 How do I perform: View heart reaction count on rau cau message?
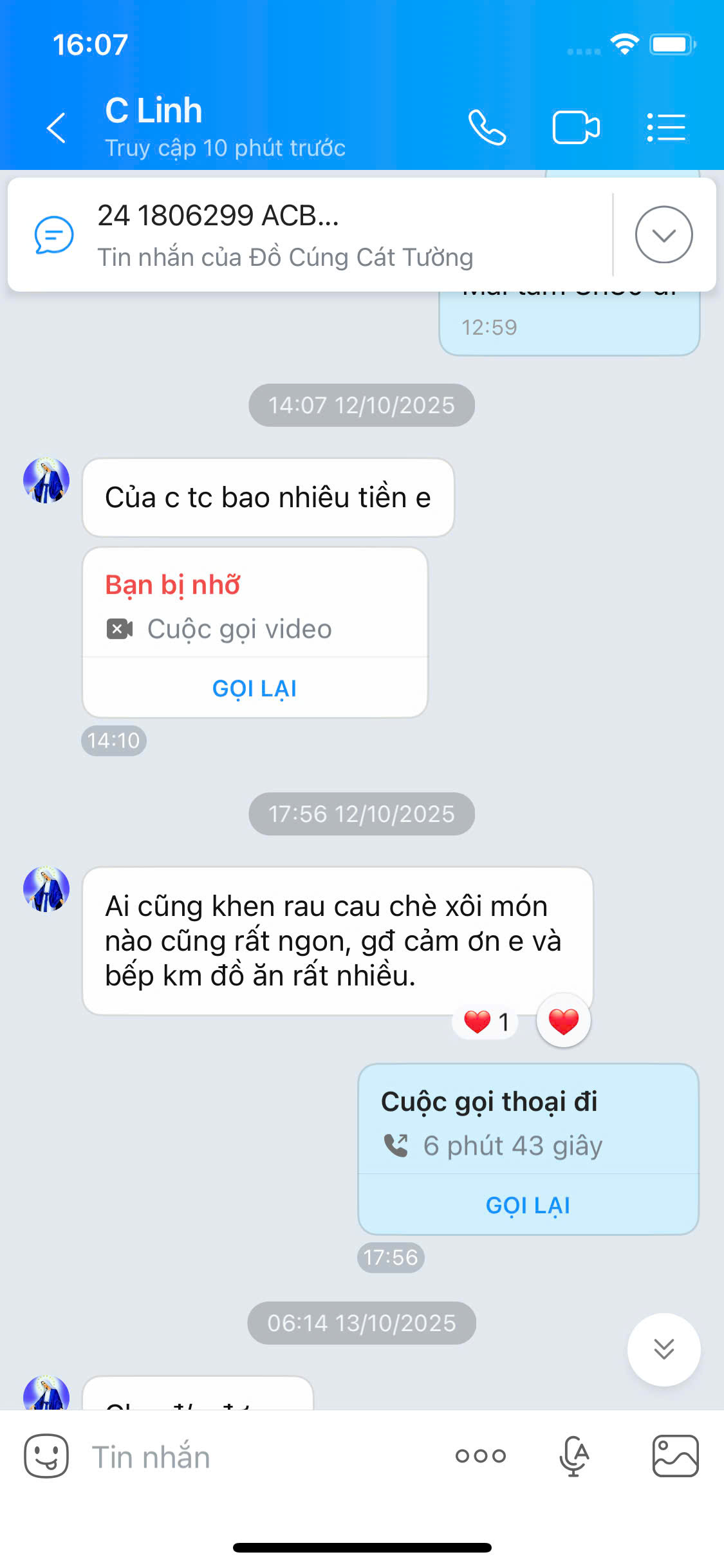click(487, 1022)
